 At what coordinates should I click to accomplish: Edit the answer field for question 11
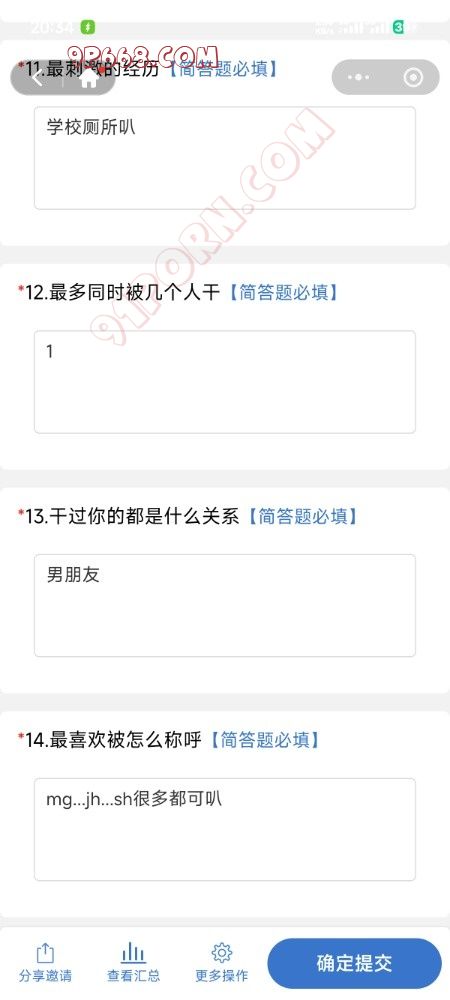click(x=224, y=158)
